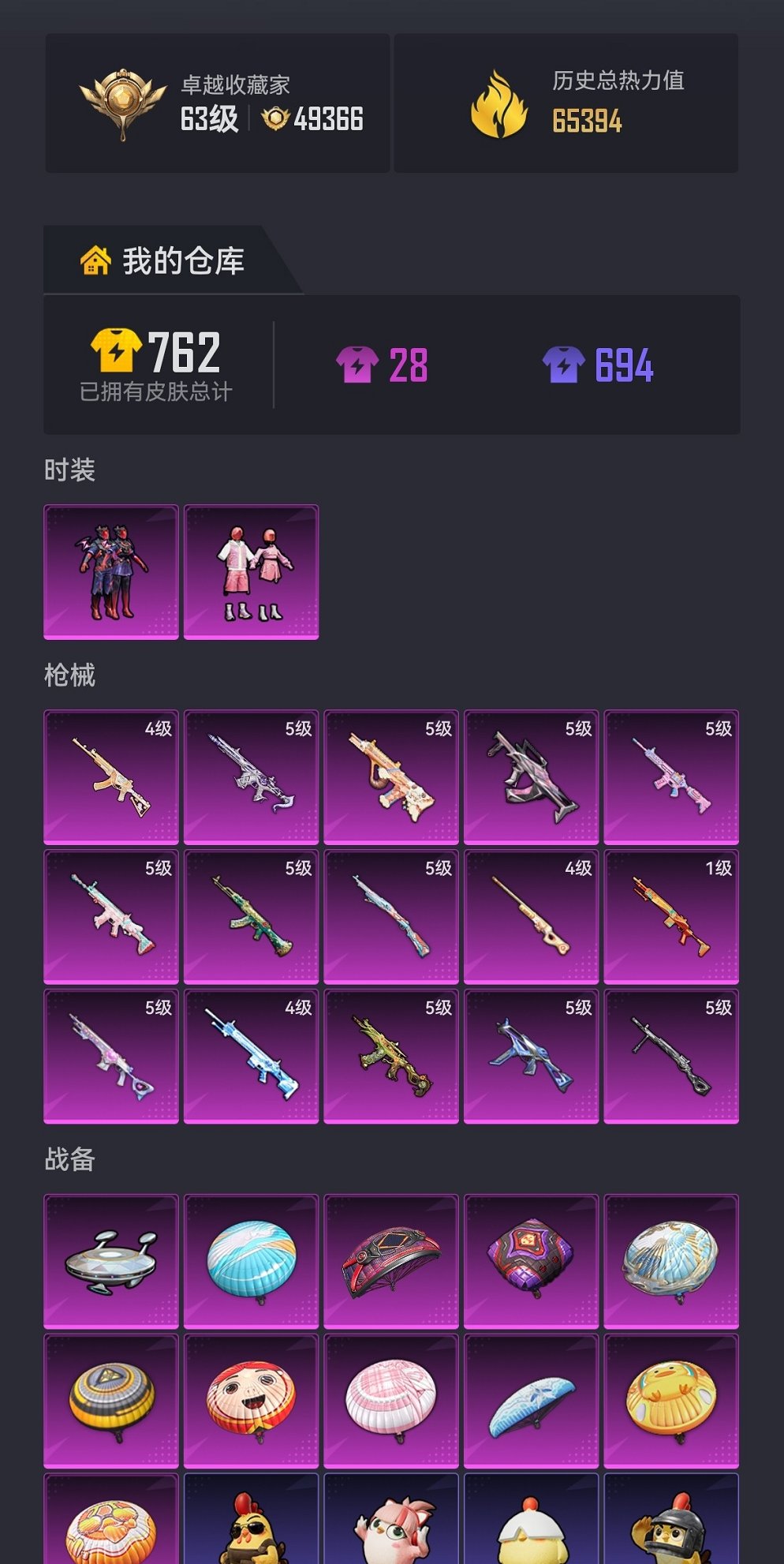Open the yellow and grey striped parachute
The height and width of the screenshot is (1564, 784).
pos(111,1401)
